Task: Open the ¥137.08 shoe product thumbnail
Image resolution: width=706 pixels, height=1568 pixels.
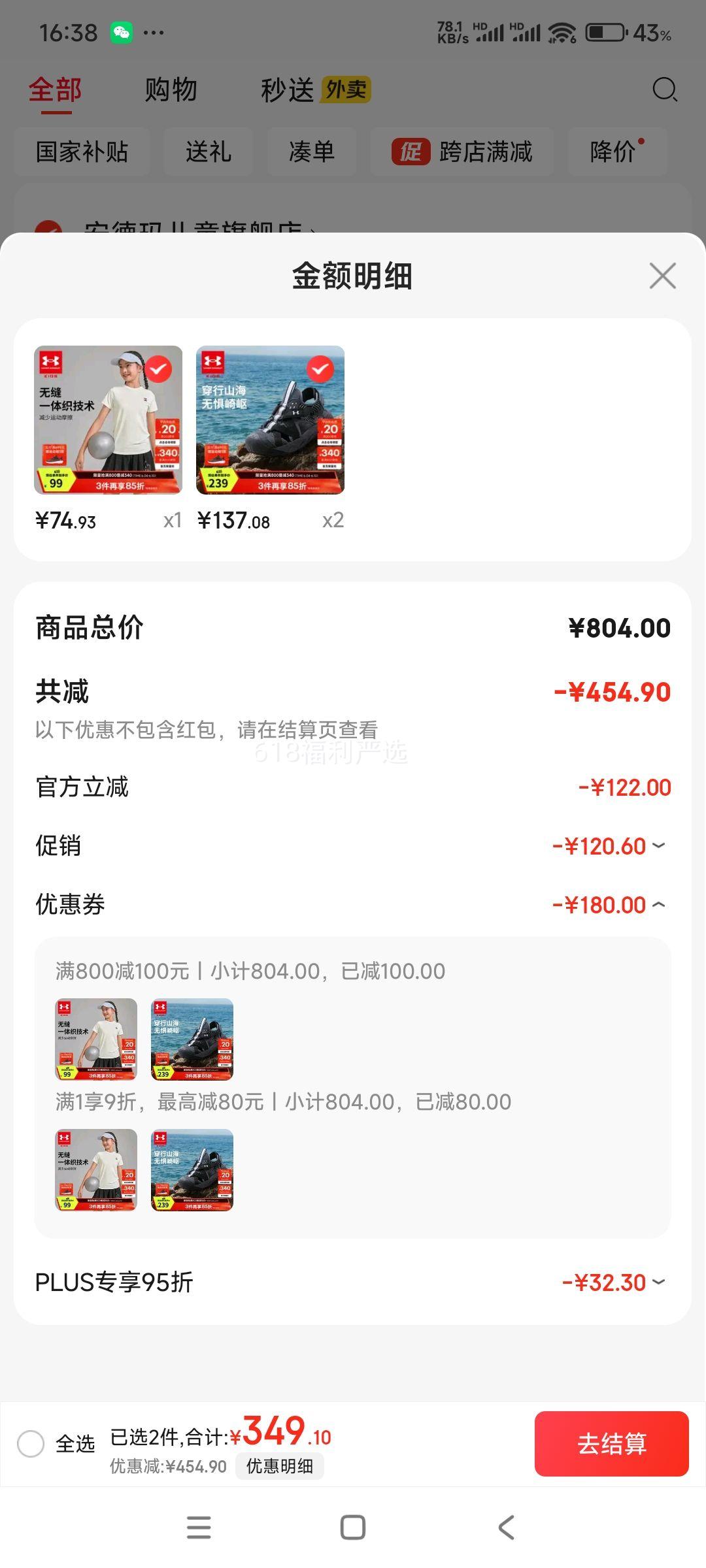Action: click(x=270, y=419)
